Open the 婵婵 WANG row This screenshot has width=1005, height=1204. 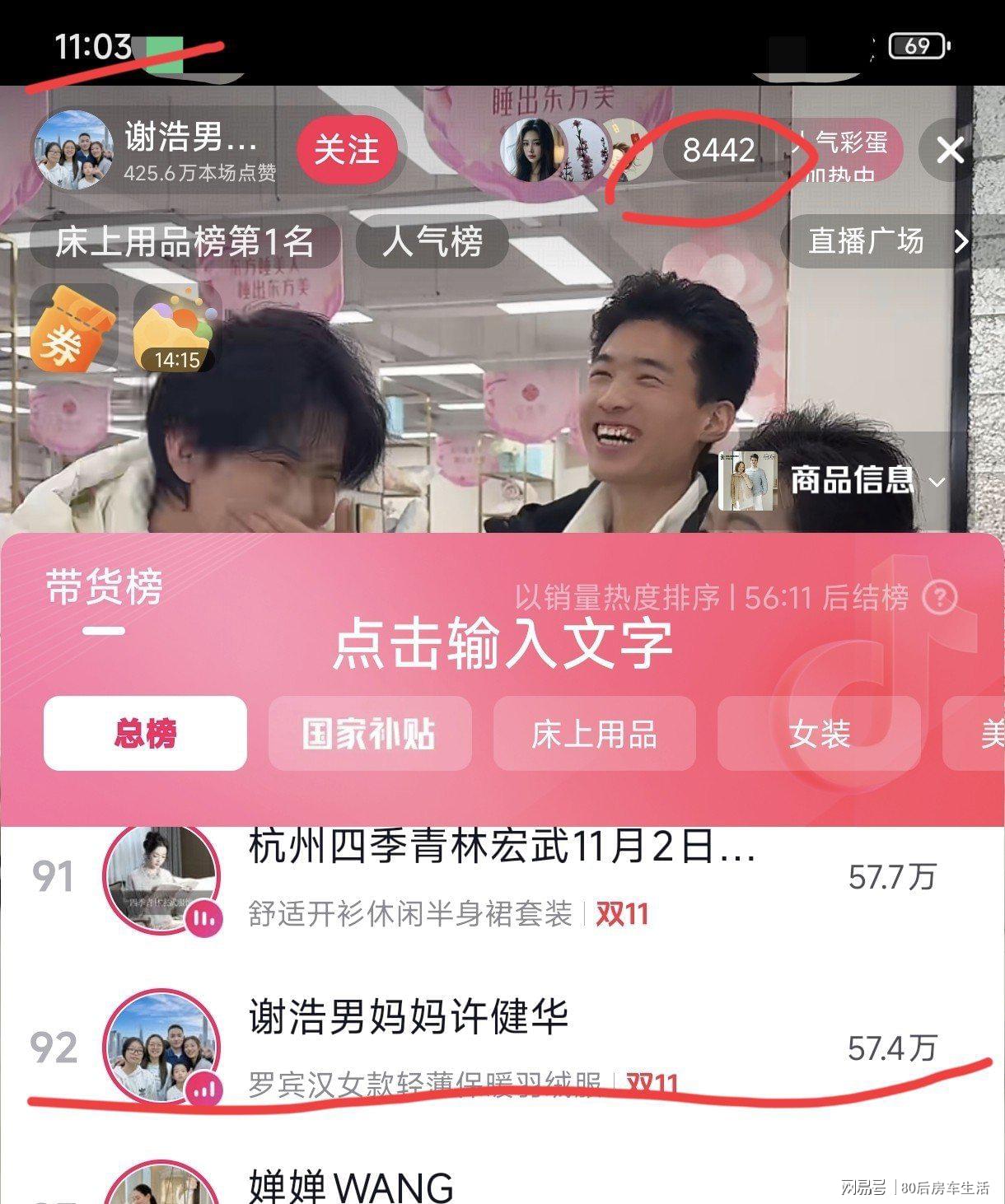[x=502, y=1184]
